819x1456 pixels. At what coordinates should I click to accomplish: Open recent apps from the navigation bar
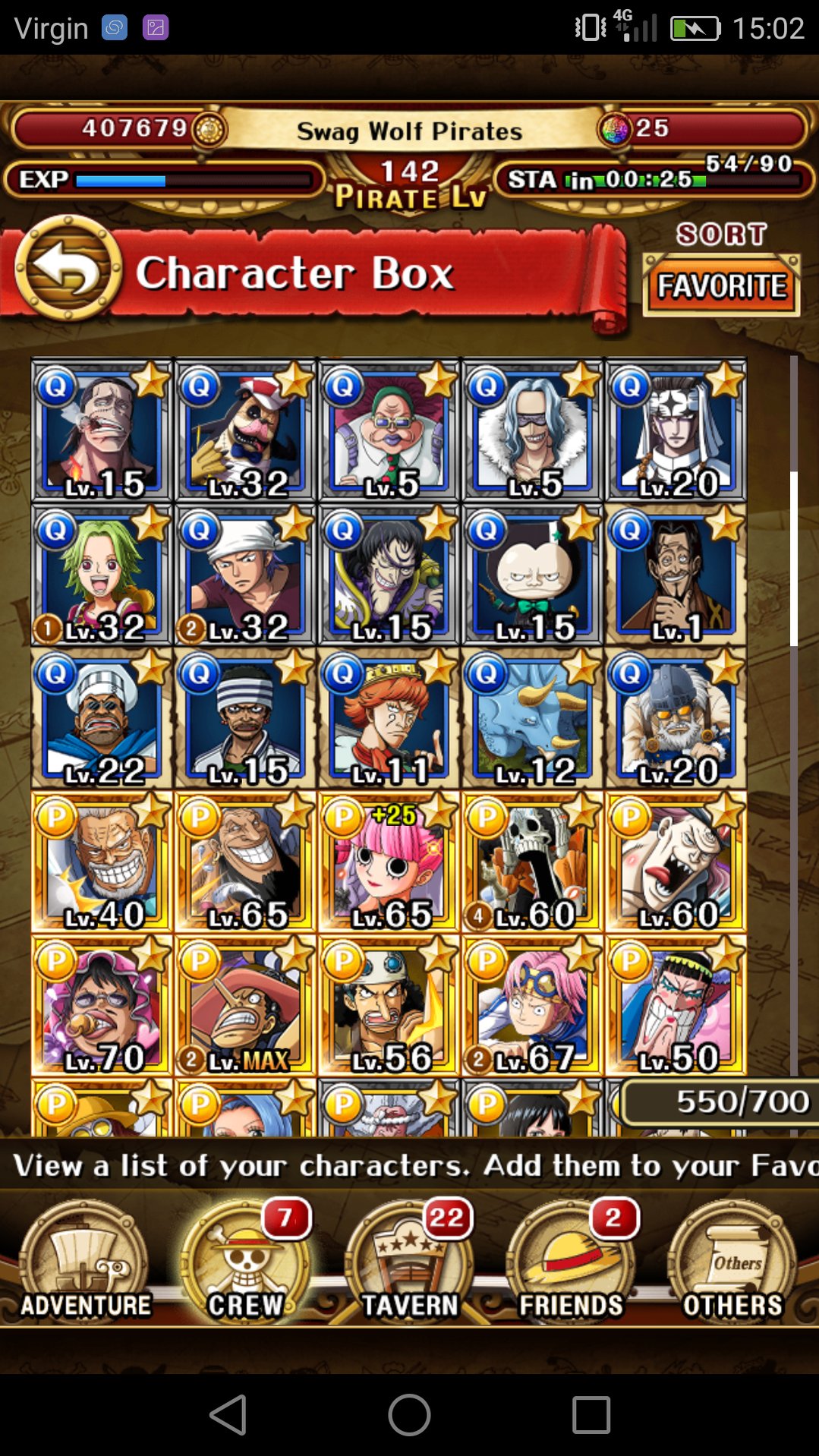pyautogui.click(x=591, y=1415)
